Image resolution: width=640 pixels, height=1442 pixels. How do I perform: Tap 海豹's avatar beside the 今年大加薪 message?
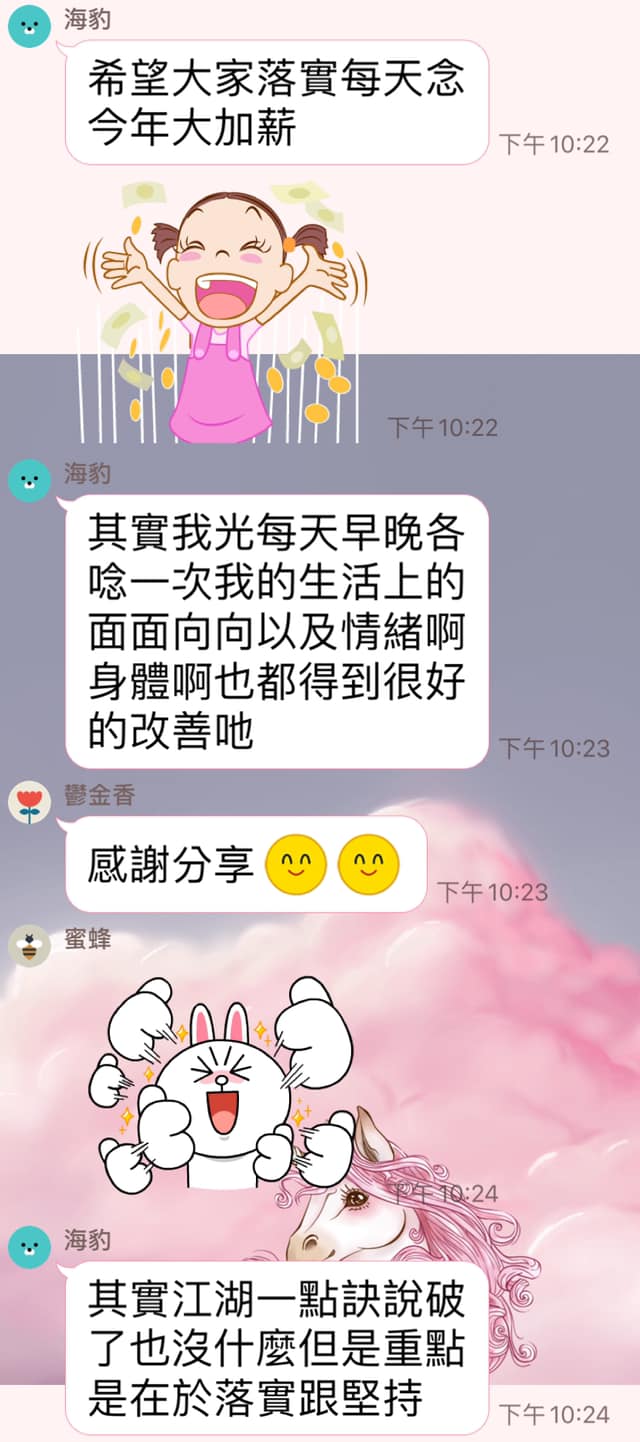(29, 27)
